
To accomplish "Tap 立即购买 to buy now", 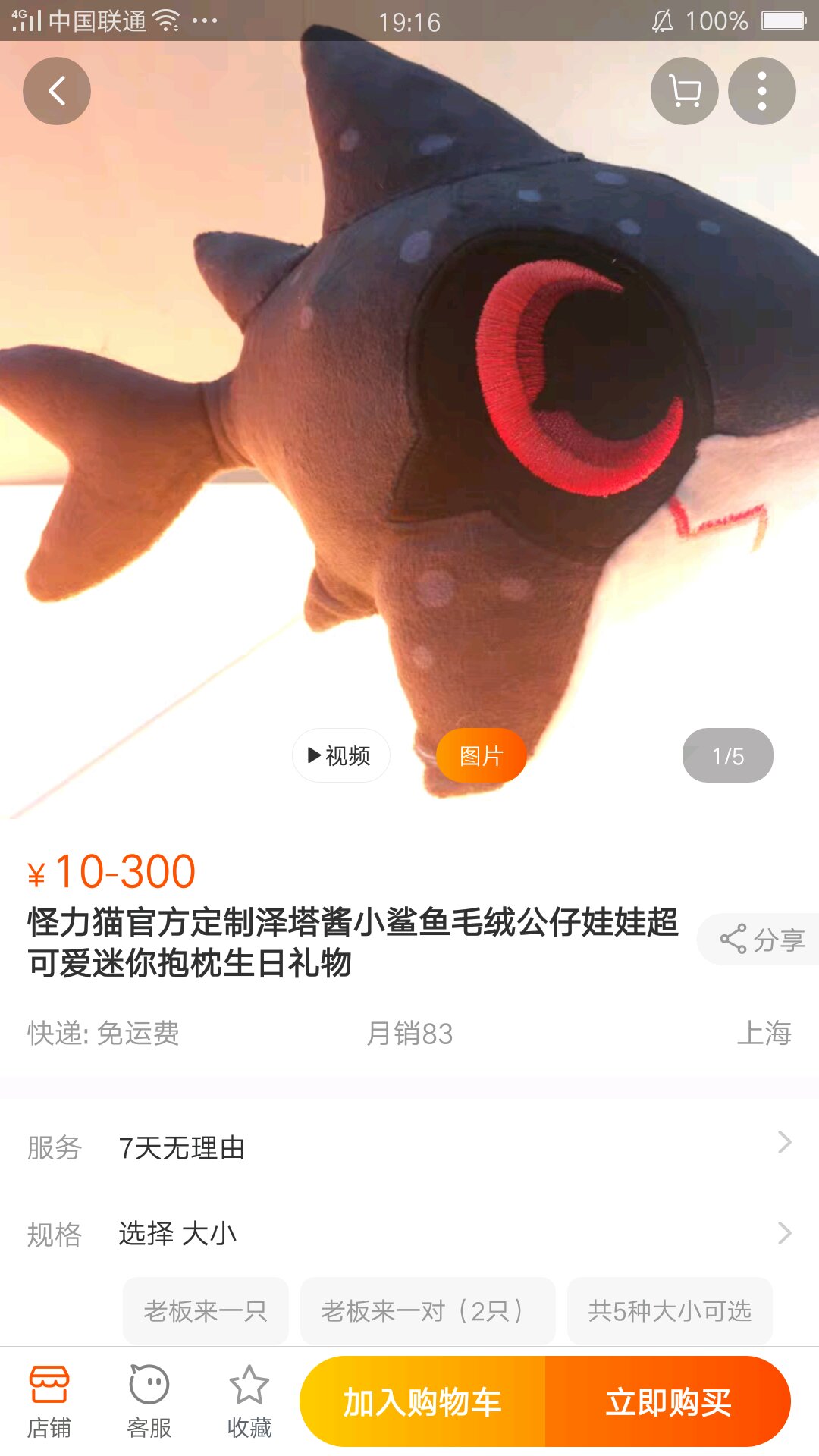I will (668, 1401).
